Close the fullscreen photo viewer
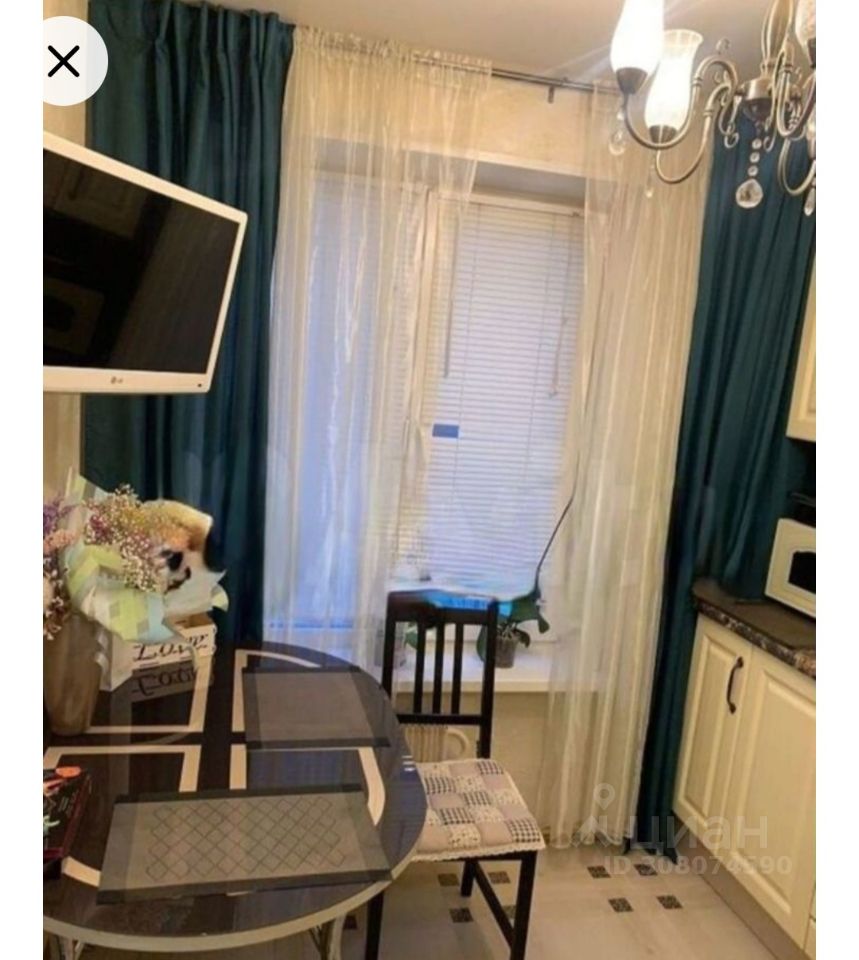Viewport: 859px width, 960px height. coord(64,62)
